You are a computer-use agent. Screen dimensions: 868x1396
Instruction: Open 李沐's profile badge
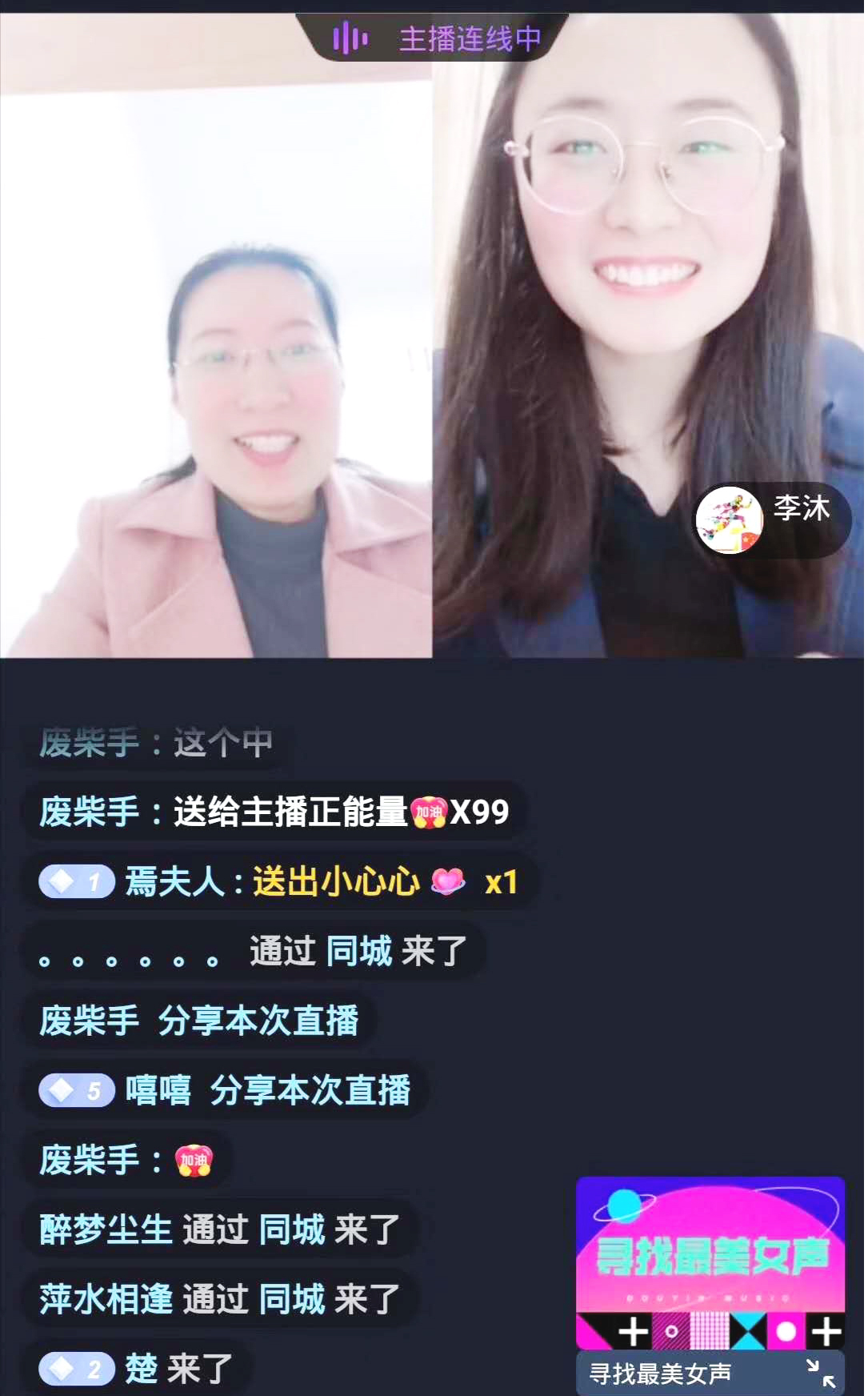[x=770, y=519]
